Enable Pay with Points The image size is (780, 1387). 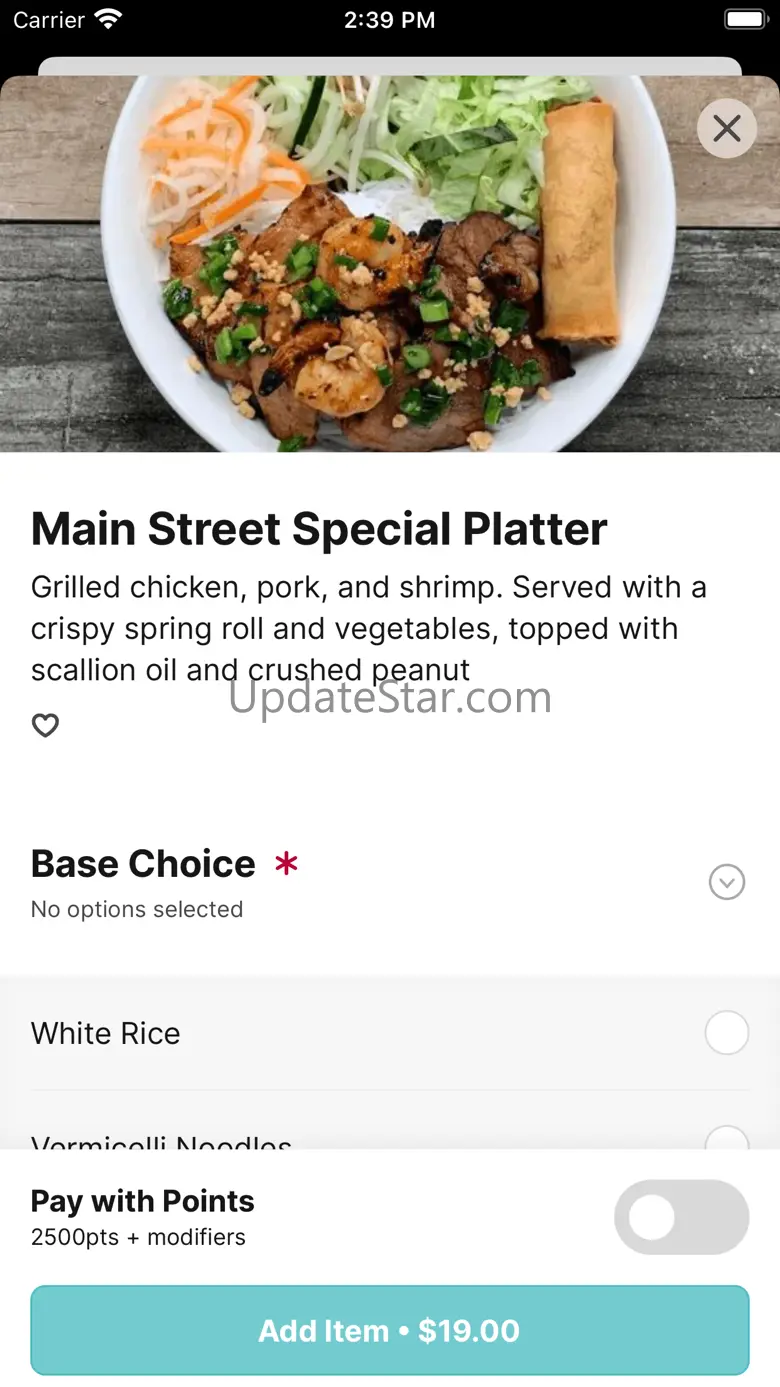point(681,1217)
